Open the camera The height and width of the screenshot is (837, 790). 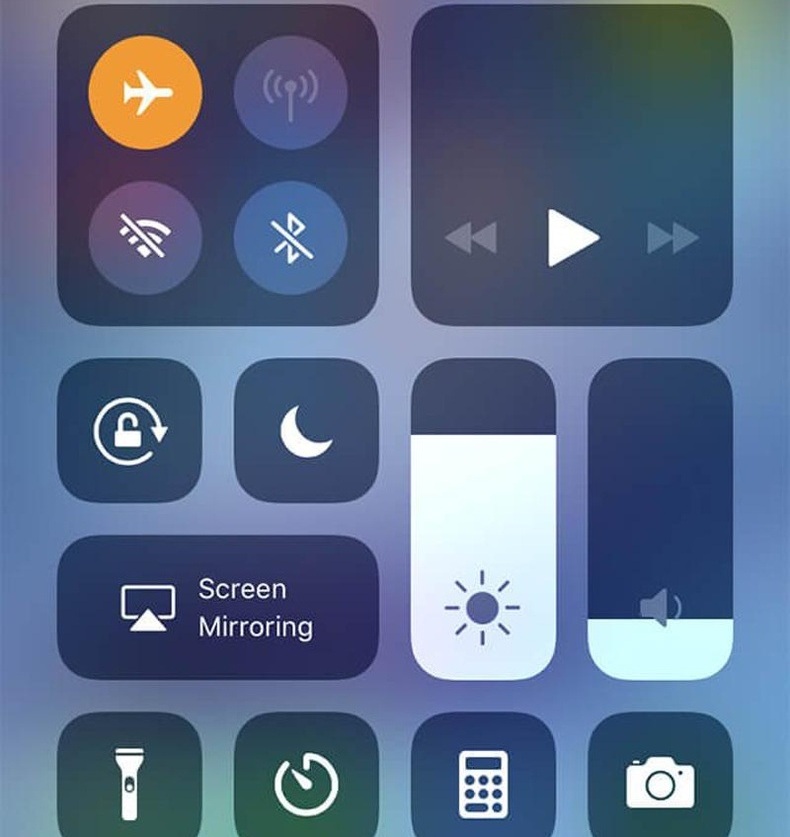660,780
